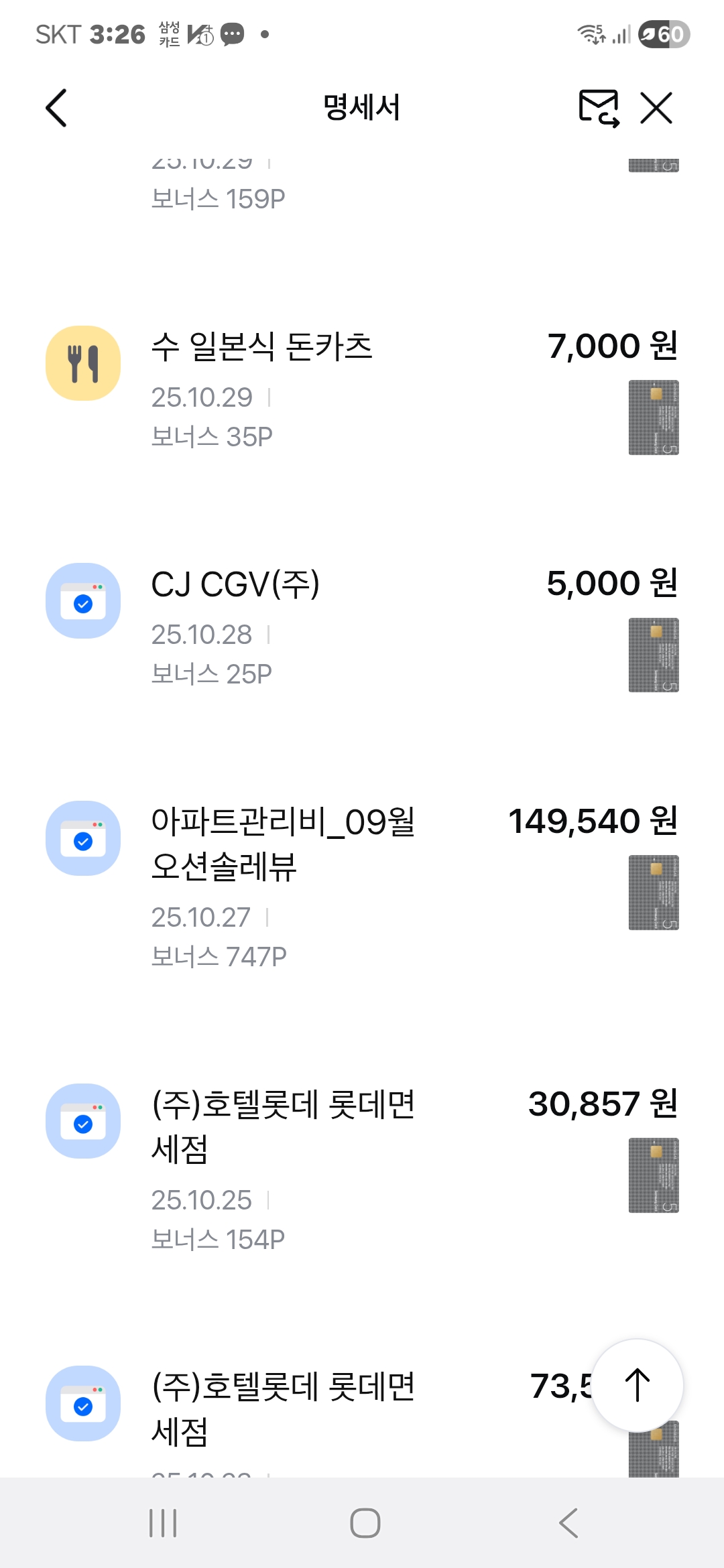Tap the system home button
This screenshot has height=1568, width=724.
[x=365, y=1523]
